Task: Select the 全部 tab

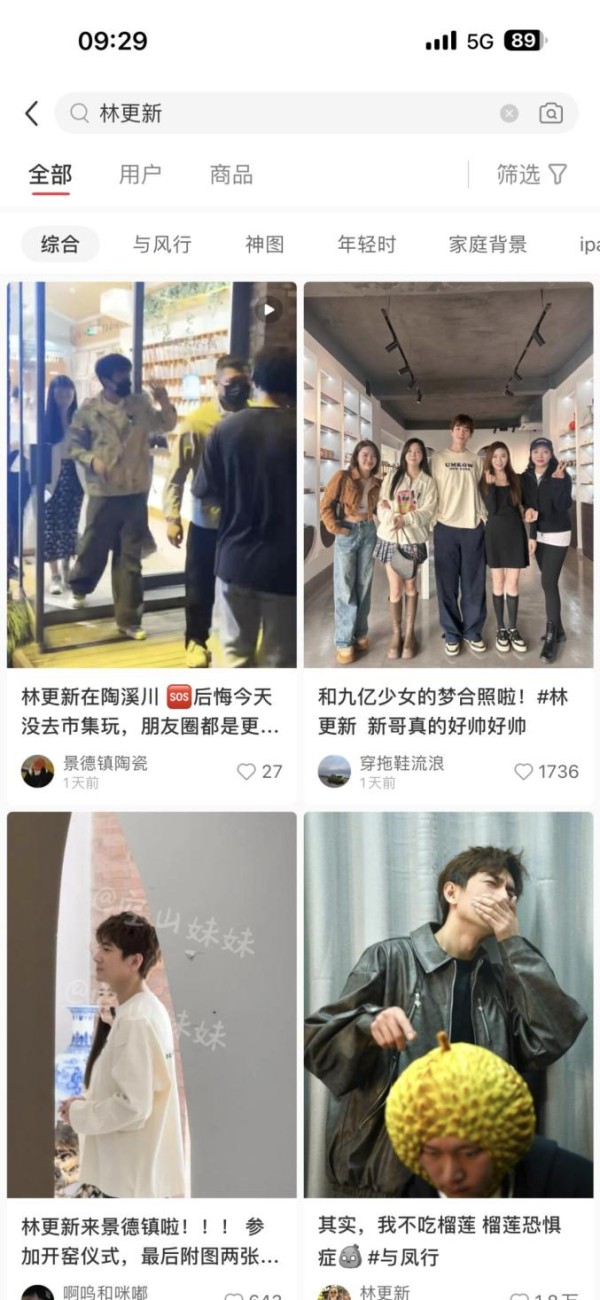Action: (50, 175)
